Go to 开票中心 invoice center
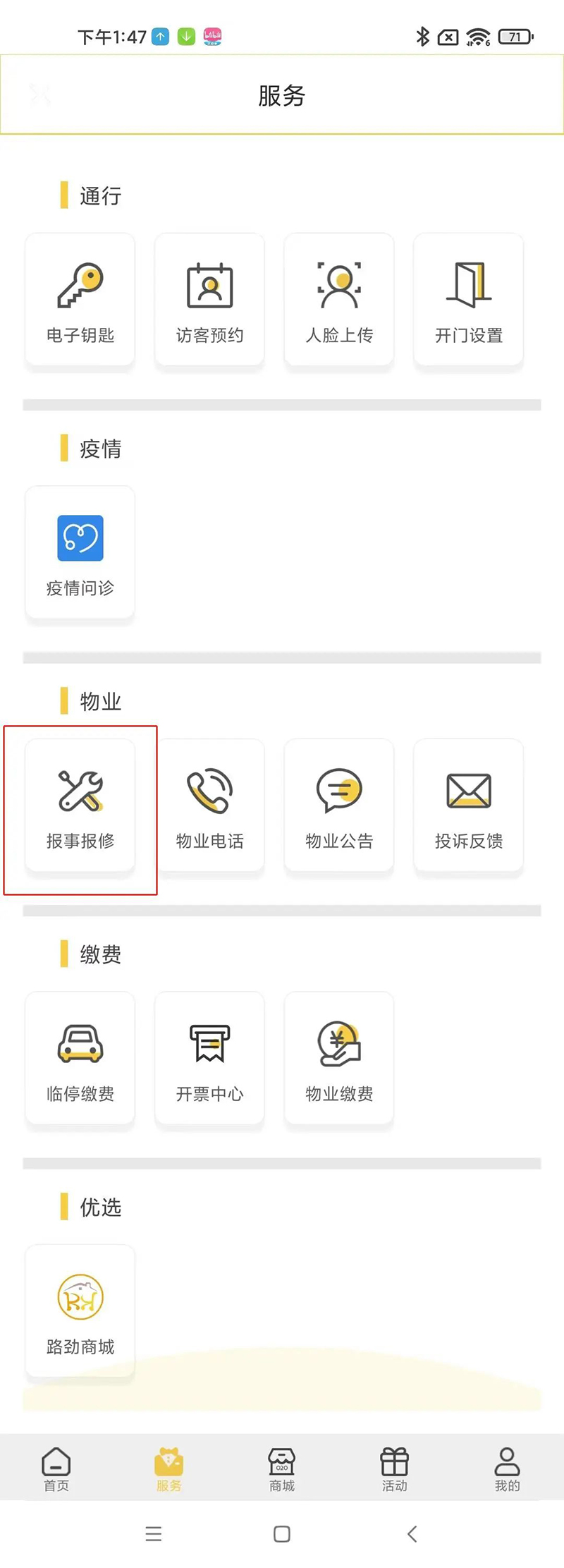564x1568 pixels. click(x=209, y=1058)
